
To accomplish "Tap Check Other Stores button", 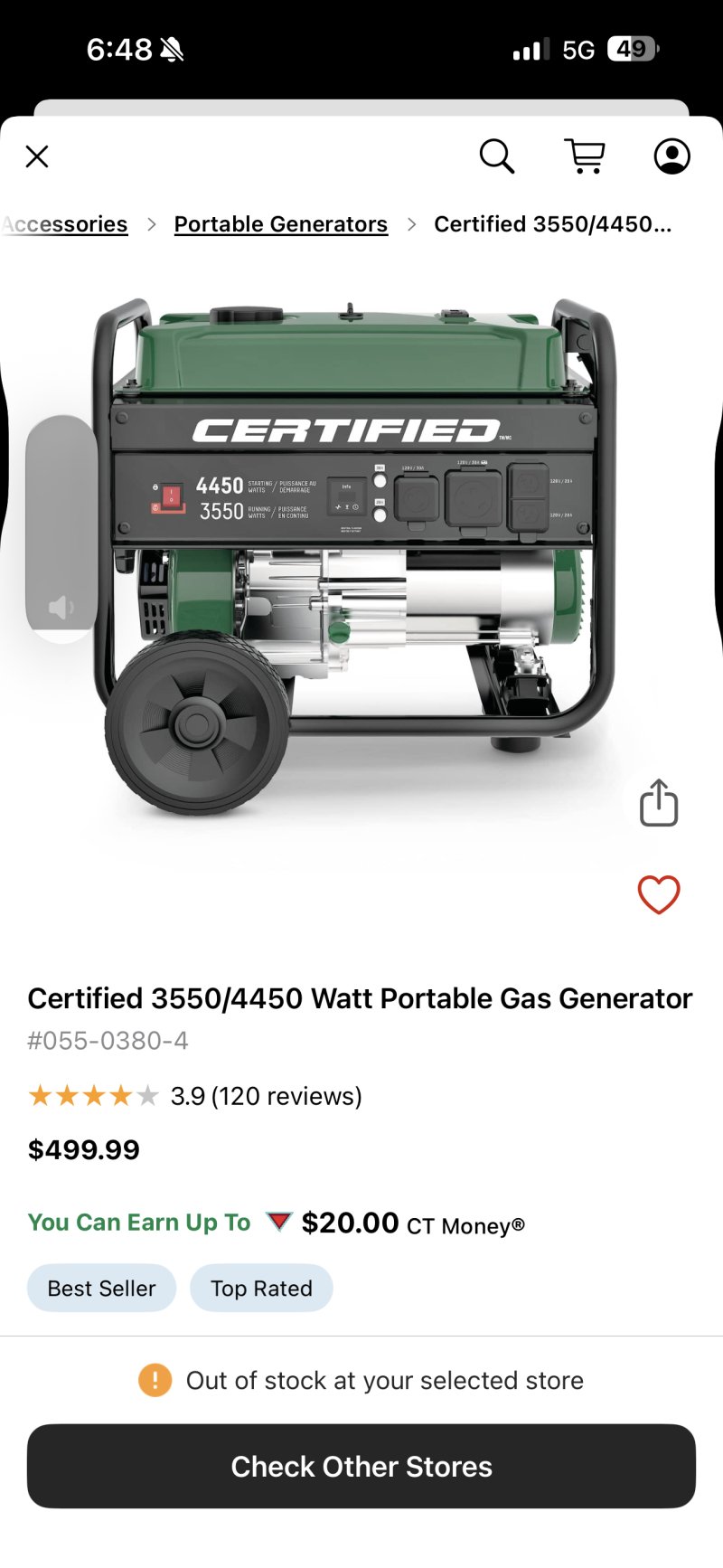I will pos(361,1466).
